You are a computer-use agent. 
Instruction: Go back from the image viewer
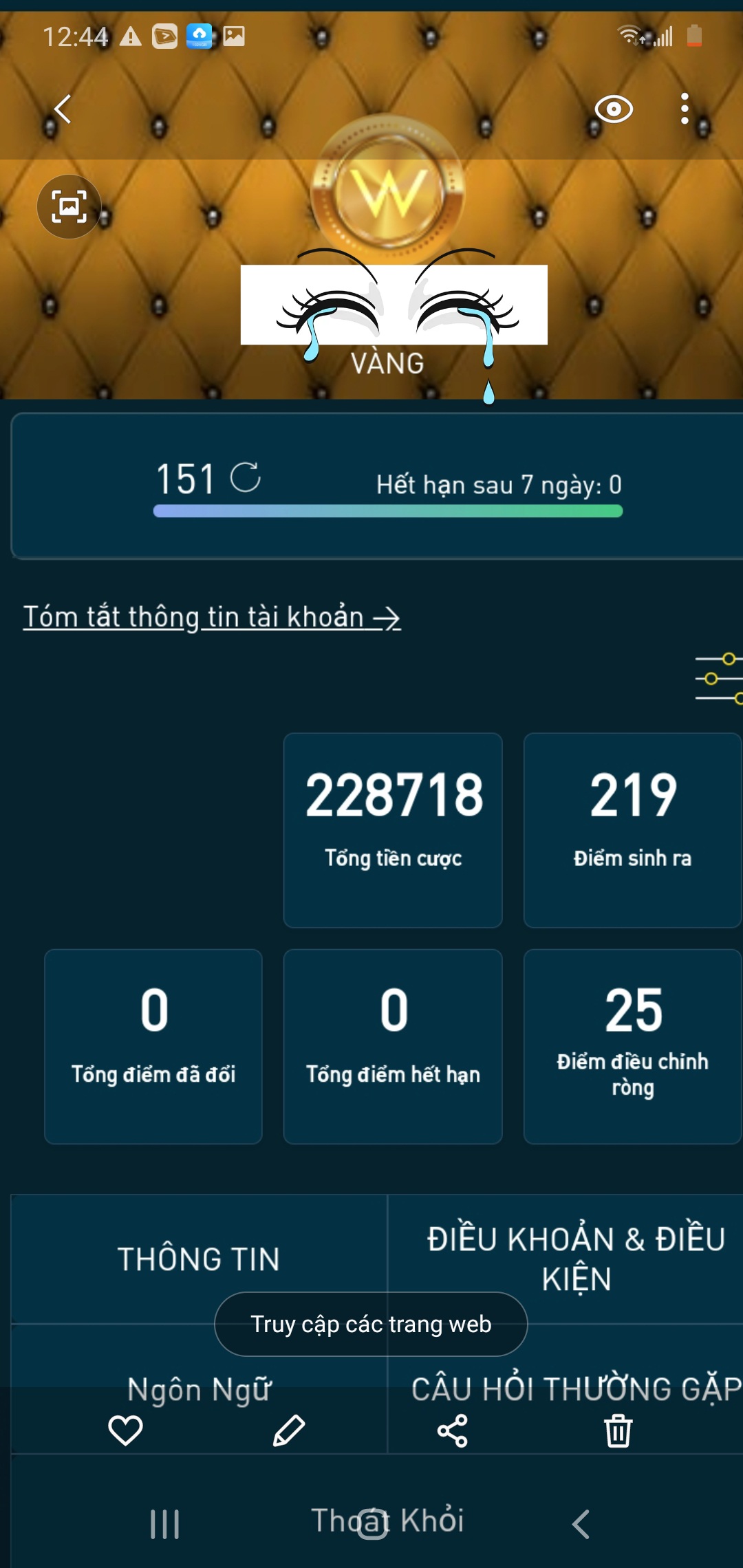tap(63, 109)
